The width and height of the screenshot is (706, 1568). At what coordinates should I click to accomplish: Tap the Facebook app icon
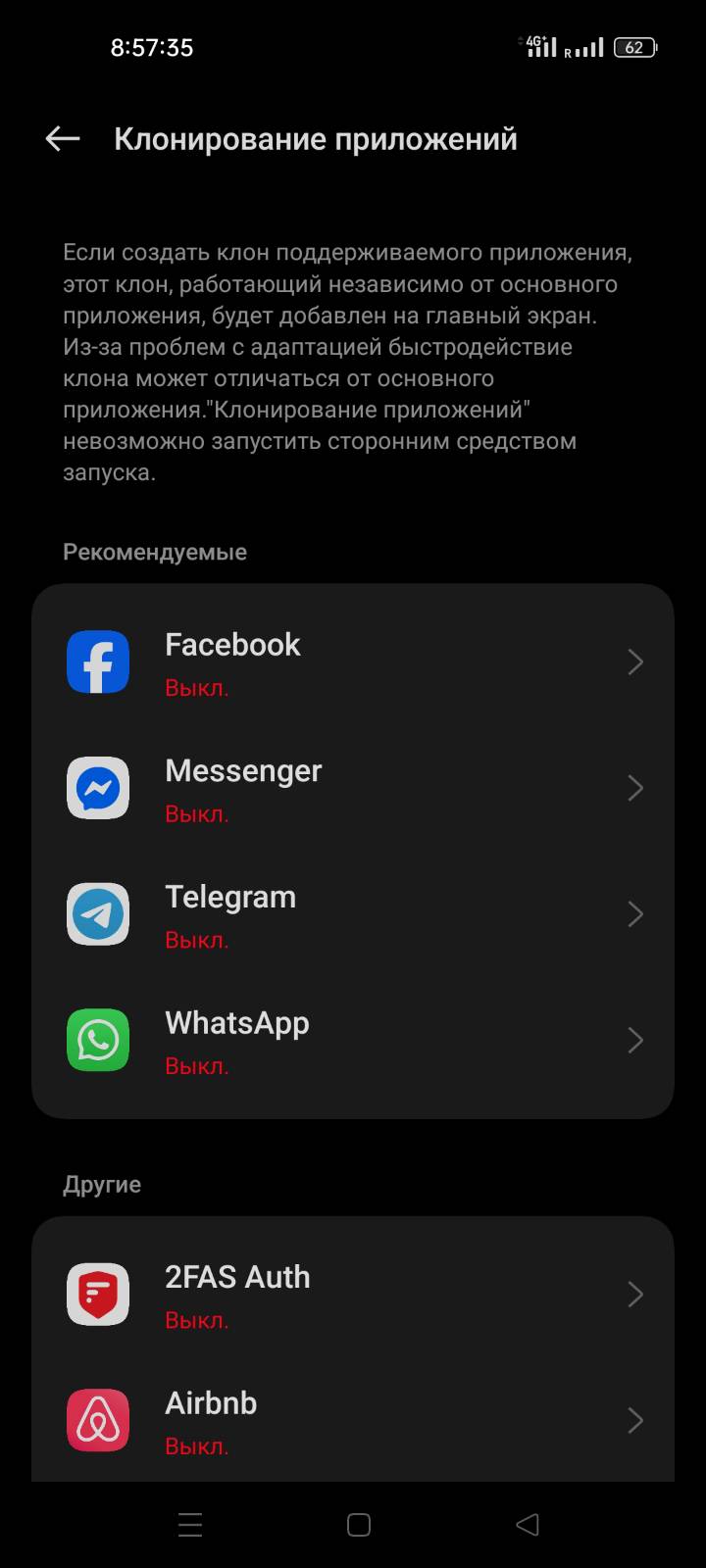(x=97, y=661)
